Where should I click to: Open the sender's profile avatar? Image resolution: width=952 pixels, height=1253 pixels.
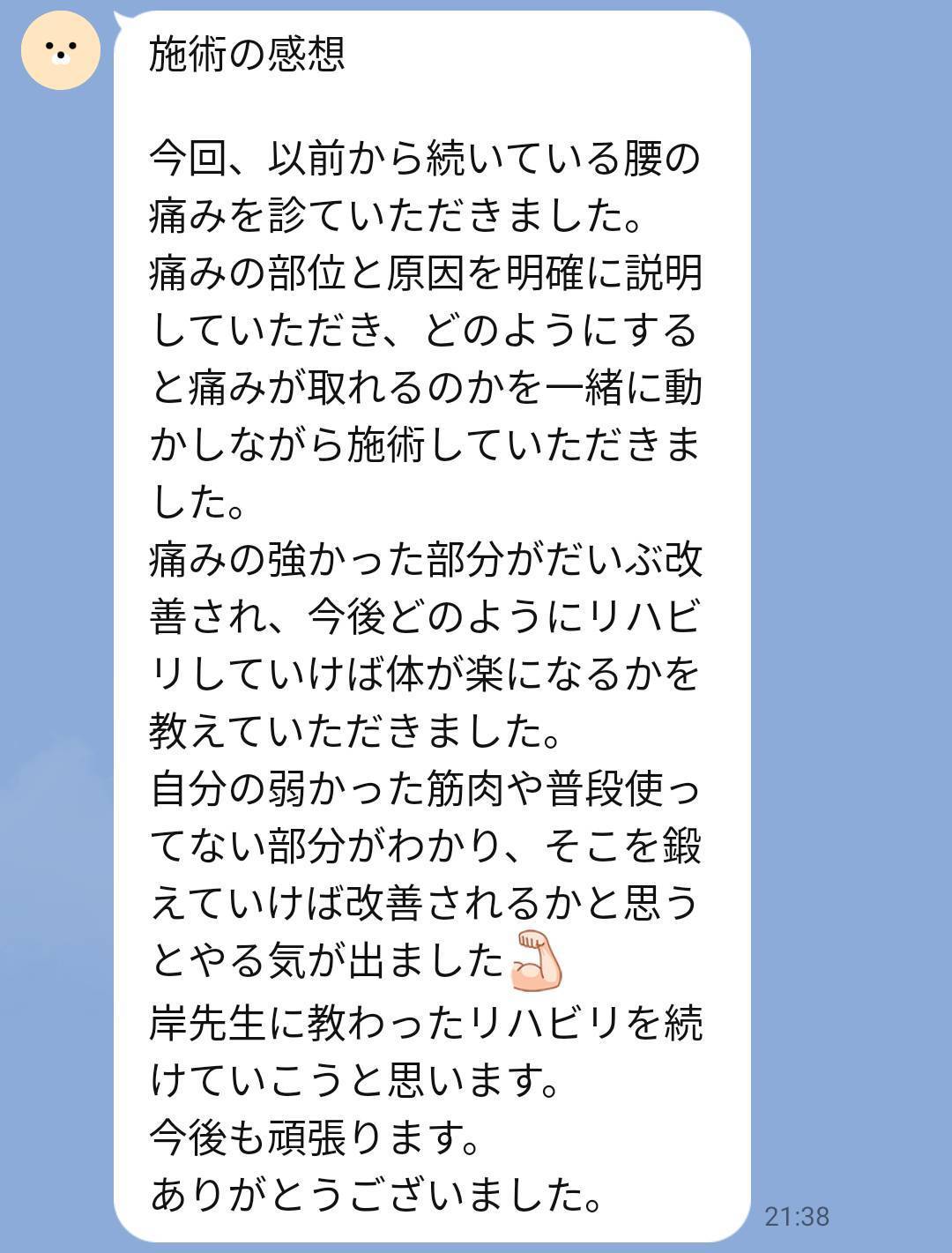[61, 51]
